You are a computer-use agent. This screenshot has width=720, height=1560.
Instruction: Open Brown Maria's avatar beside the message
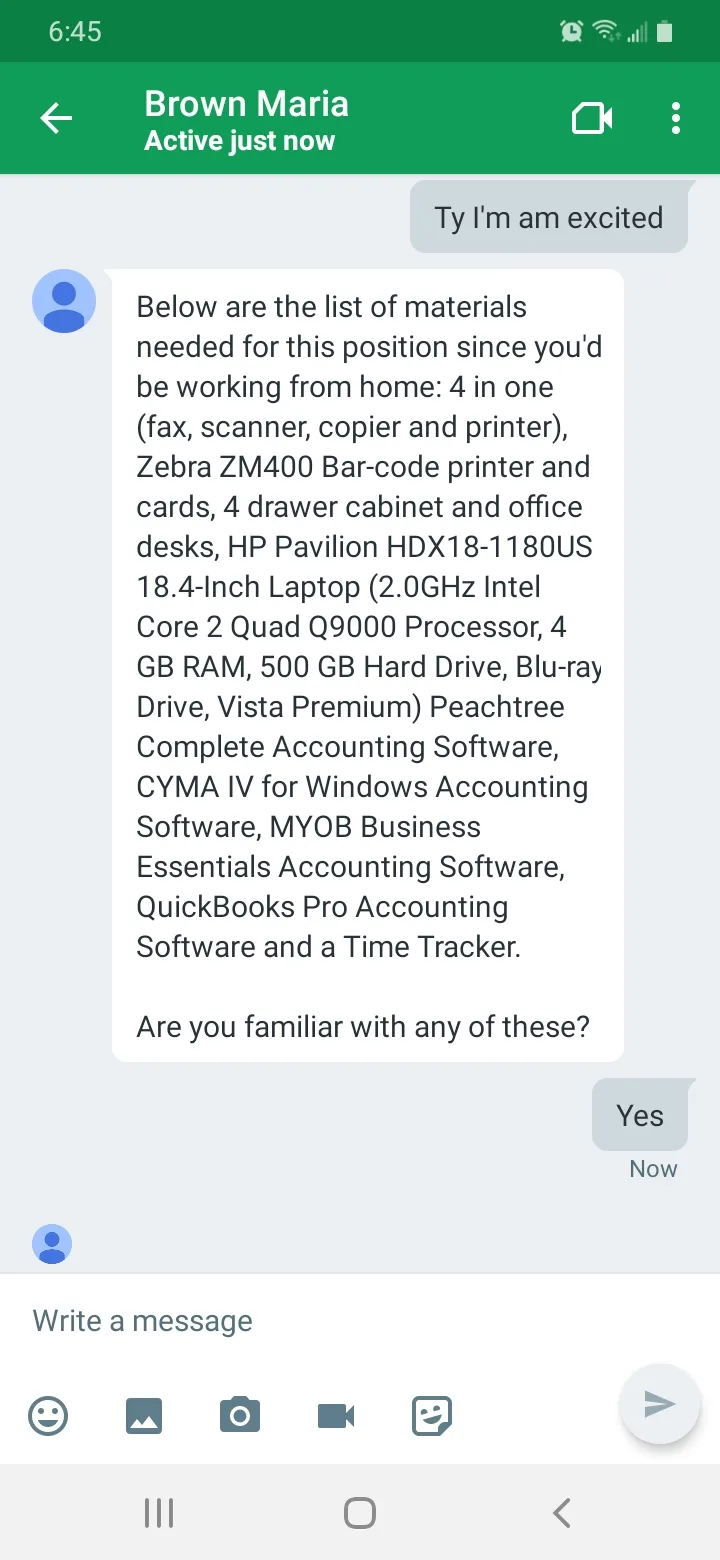[x=64, y=301]
